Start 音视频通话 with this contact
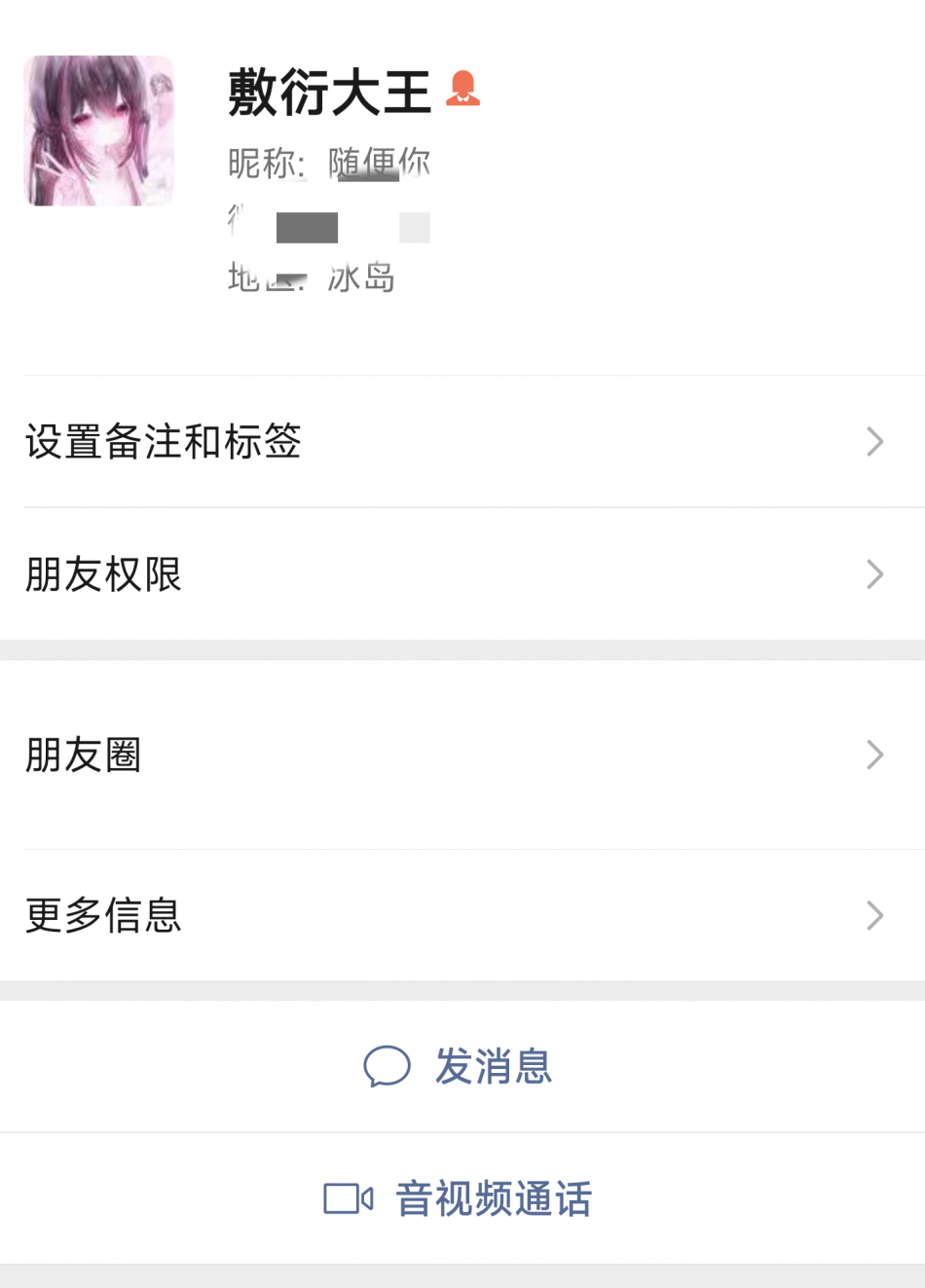Image resolution: width=925 pixels, height=1288 pixels. [x=460, y=1198]
